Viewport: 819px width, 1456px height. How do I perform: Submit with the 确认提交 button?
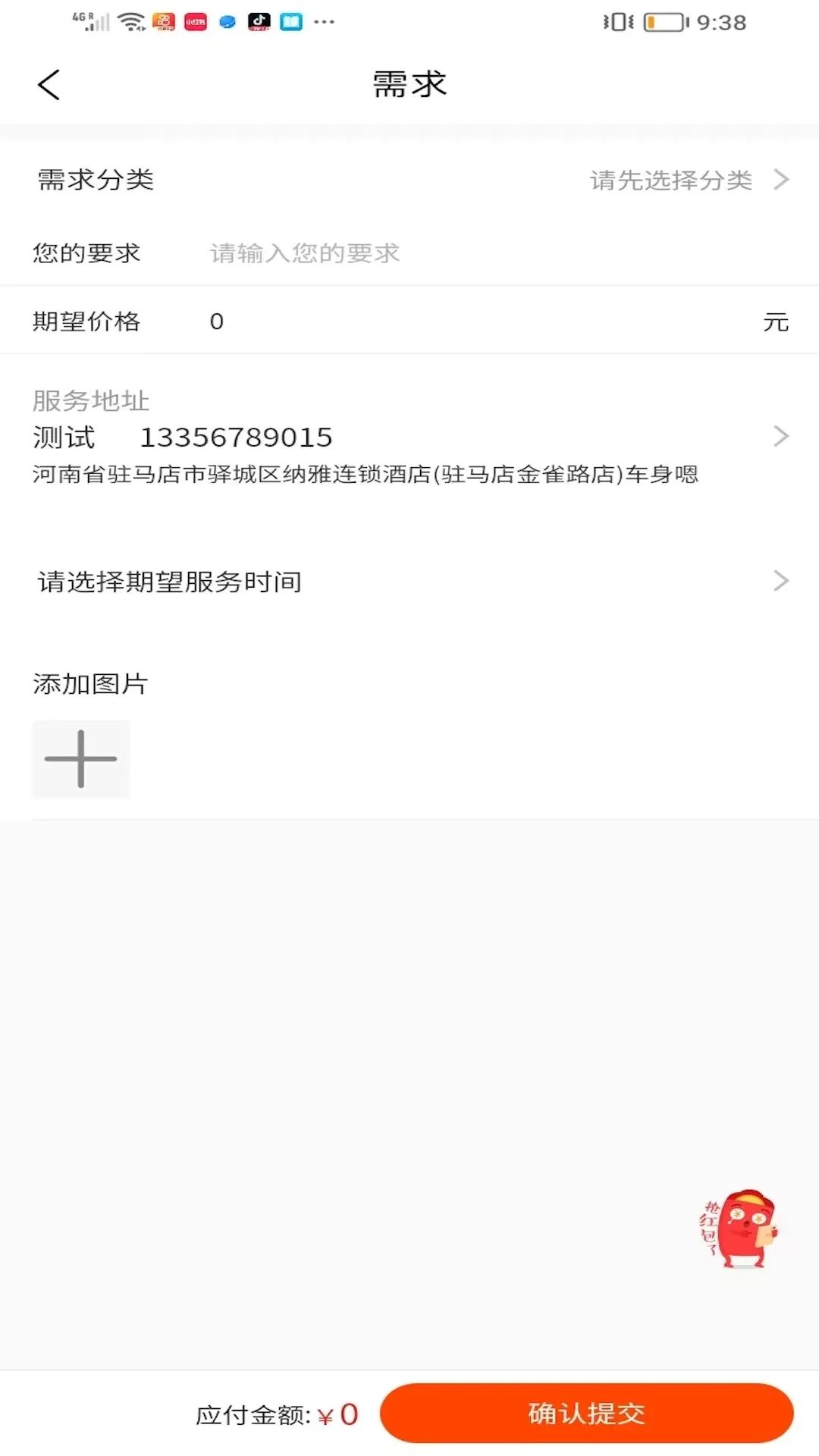pyautogui.click(x=587, y=1413)
